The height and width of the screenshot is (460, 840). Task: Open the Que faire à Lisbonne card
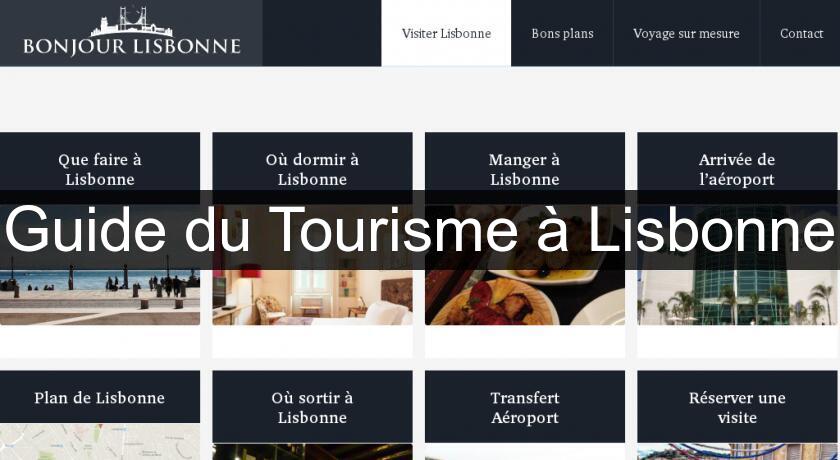pos(100,168)
